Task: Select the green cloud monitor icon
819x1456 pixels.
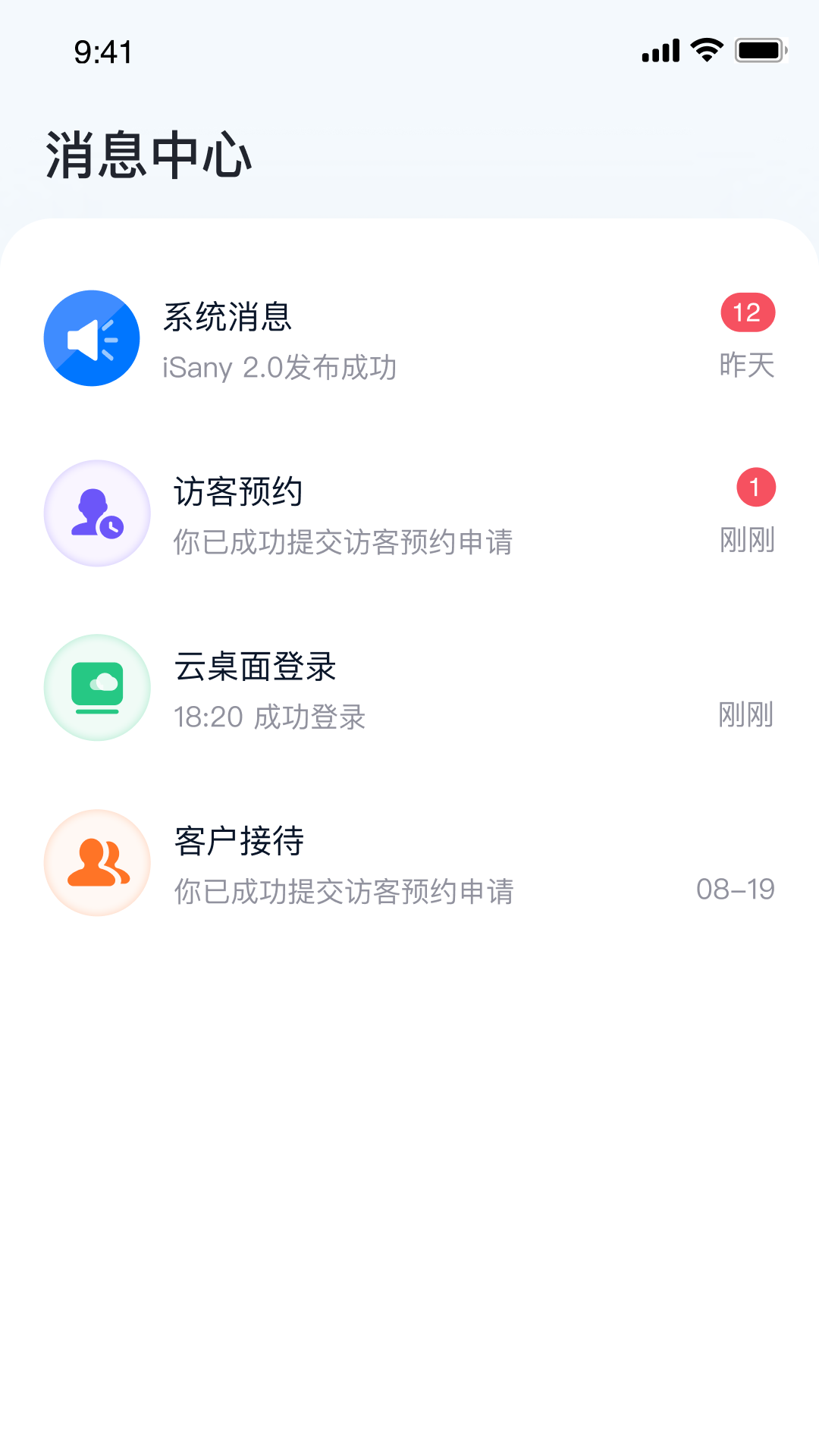Action: [97, 687]
